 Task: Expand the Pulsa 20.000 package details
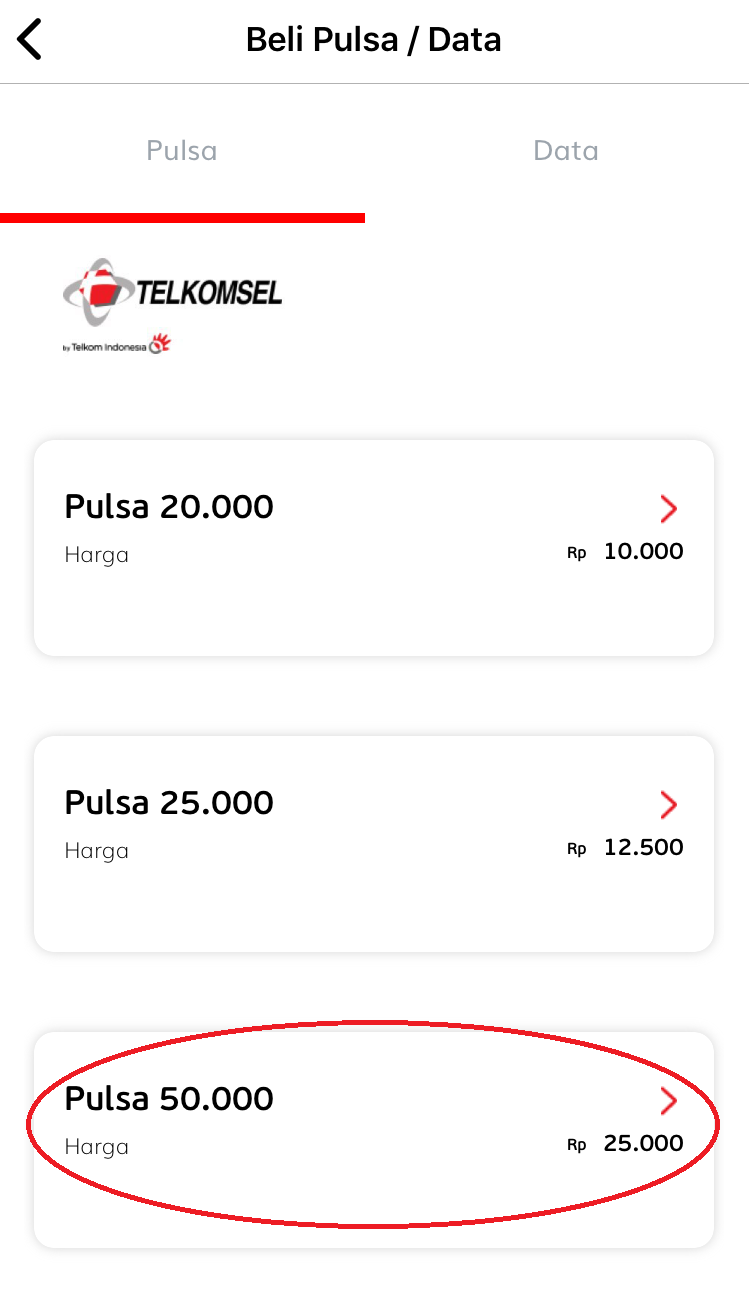(373, 547)
